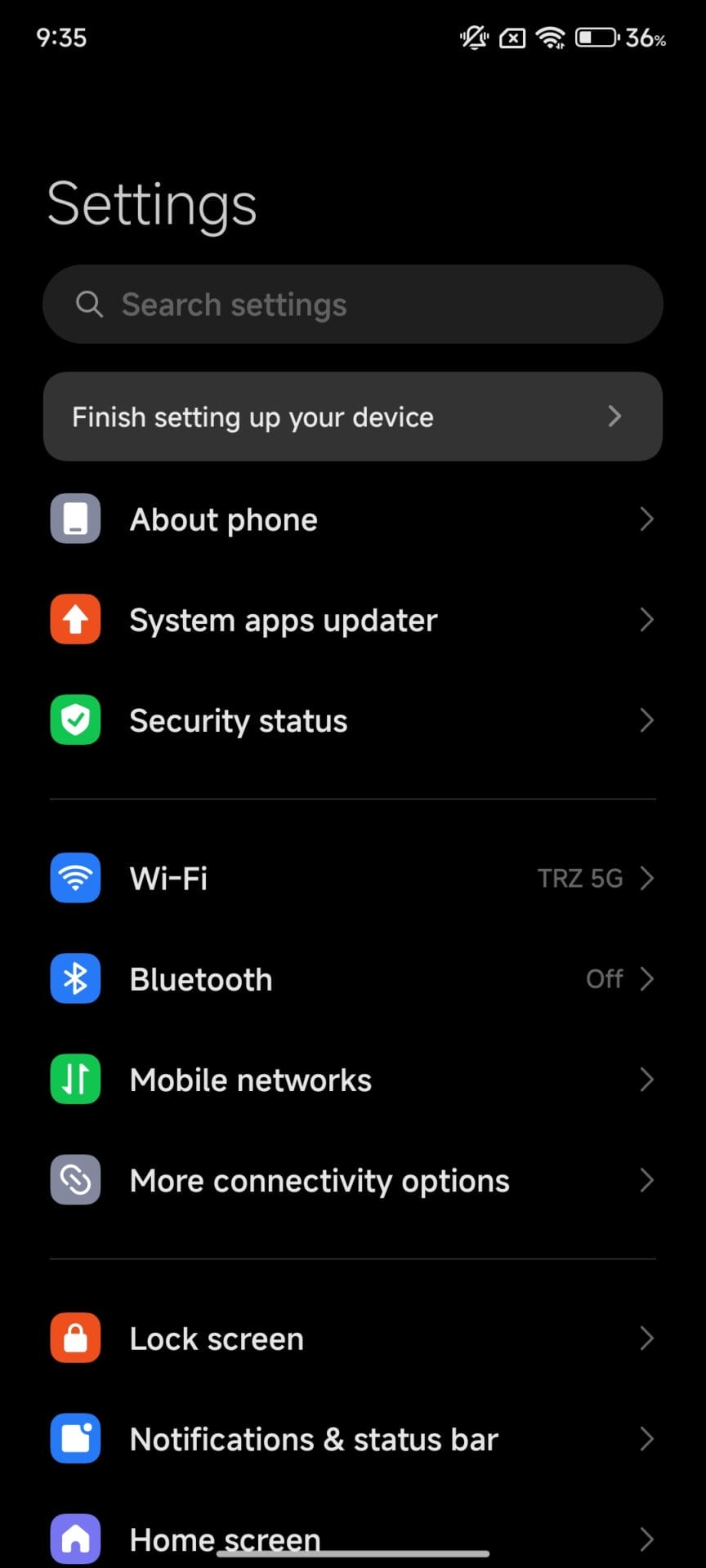
Task: Go to System apps updater
Action: (351, 621)
